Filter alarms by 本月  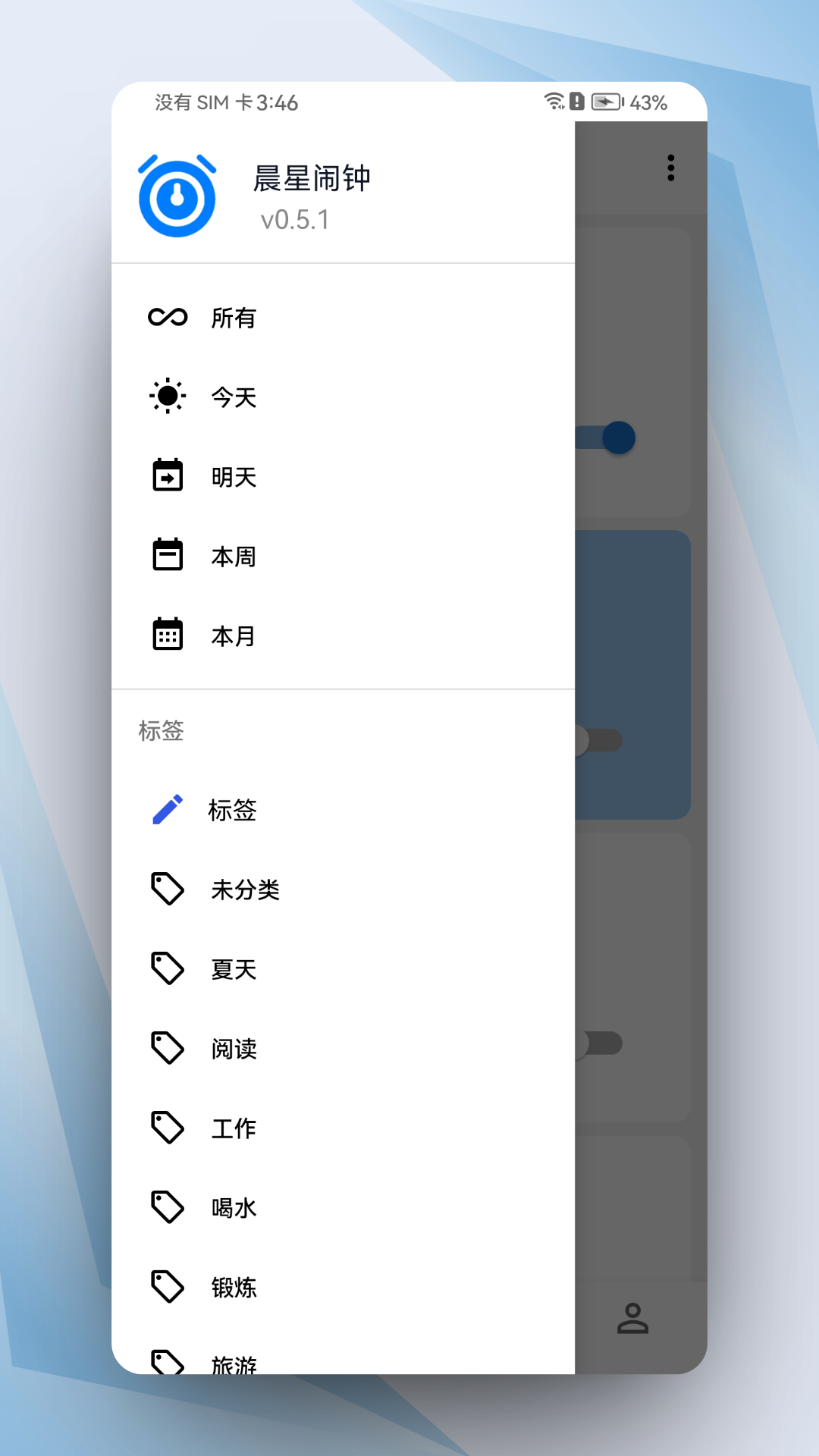click(x=234, y=636)
